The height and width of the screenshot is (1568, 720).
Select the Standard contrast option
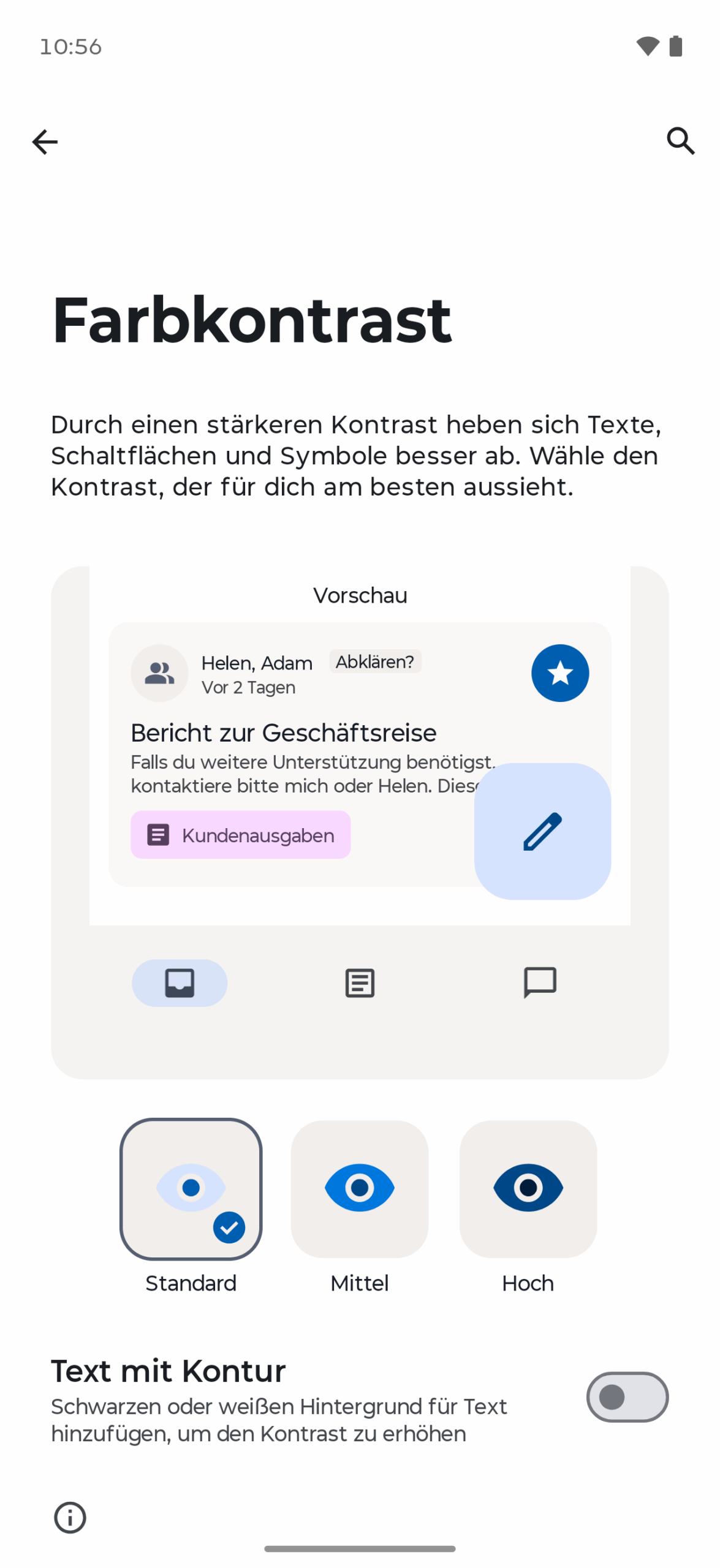pyautogui.click(x=191, y=1188)
